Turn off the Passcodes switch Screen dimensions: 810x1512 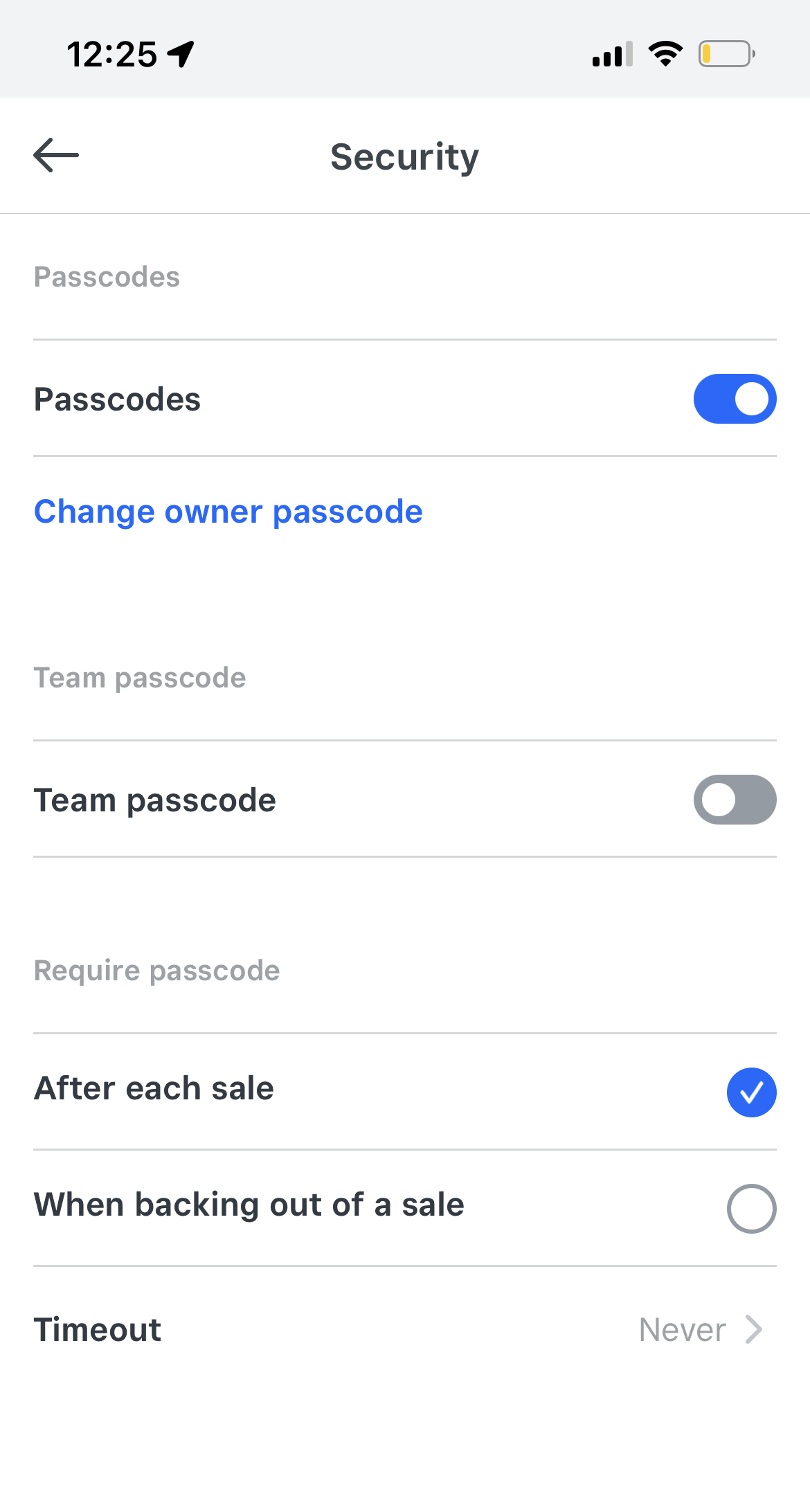(735, 399)
